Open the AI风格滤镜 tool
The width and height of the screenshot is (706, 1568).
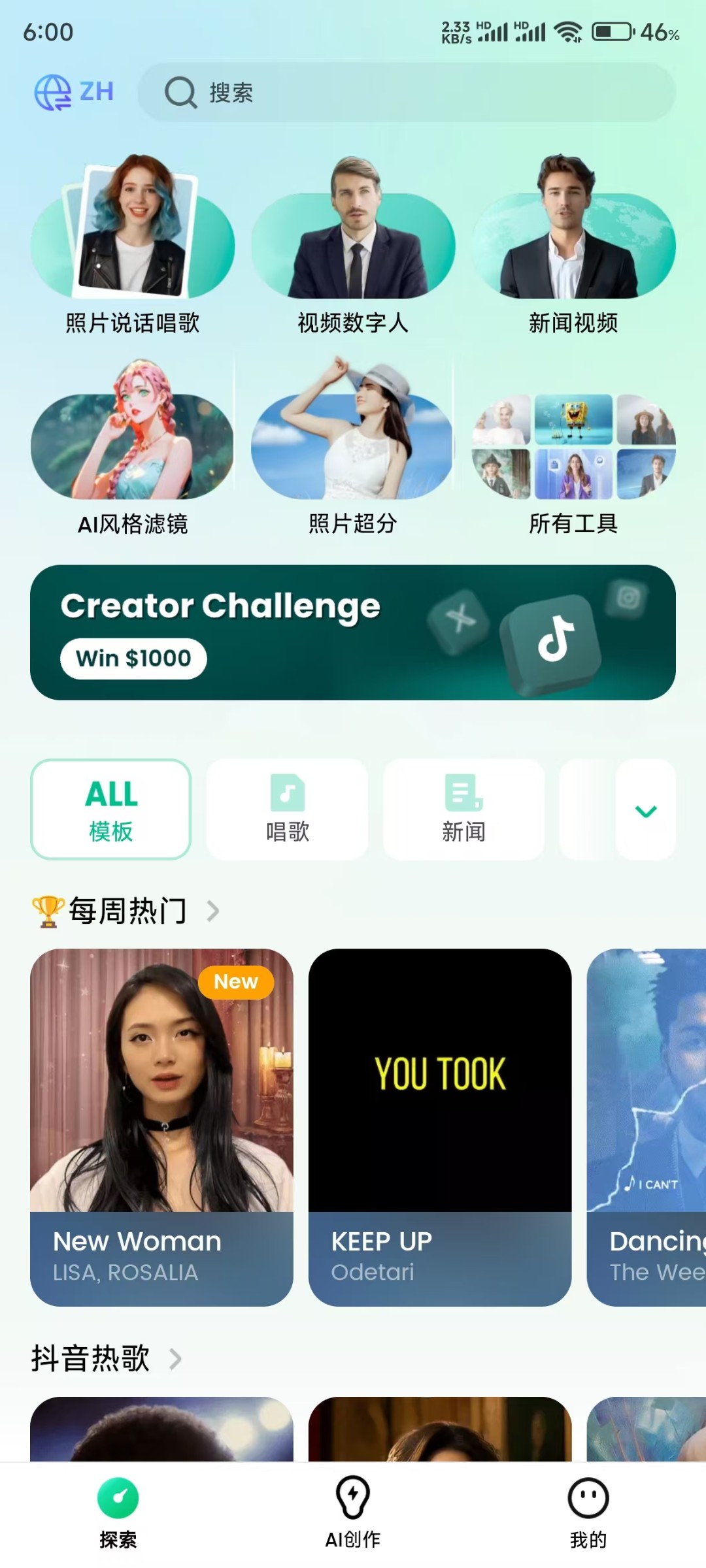(x=133, y=448)
